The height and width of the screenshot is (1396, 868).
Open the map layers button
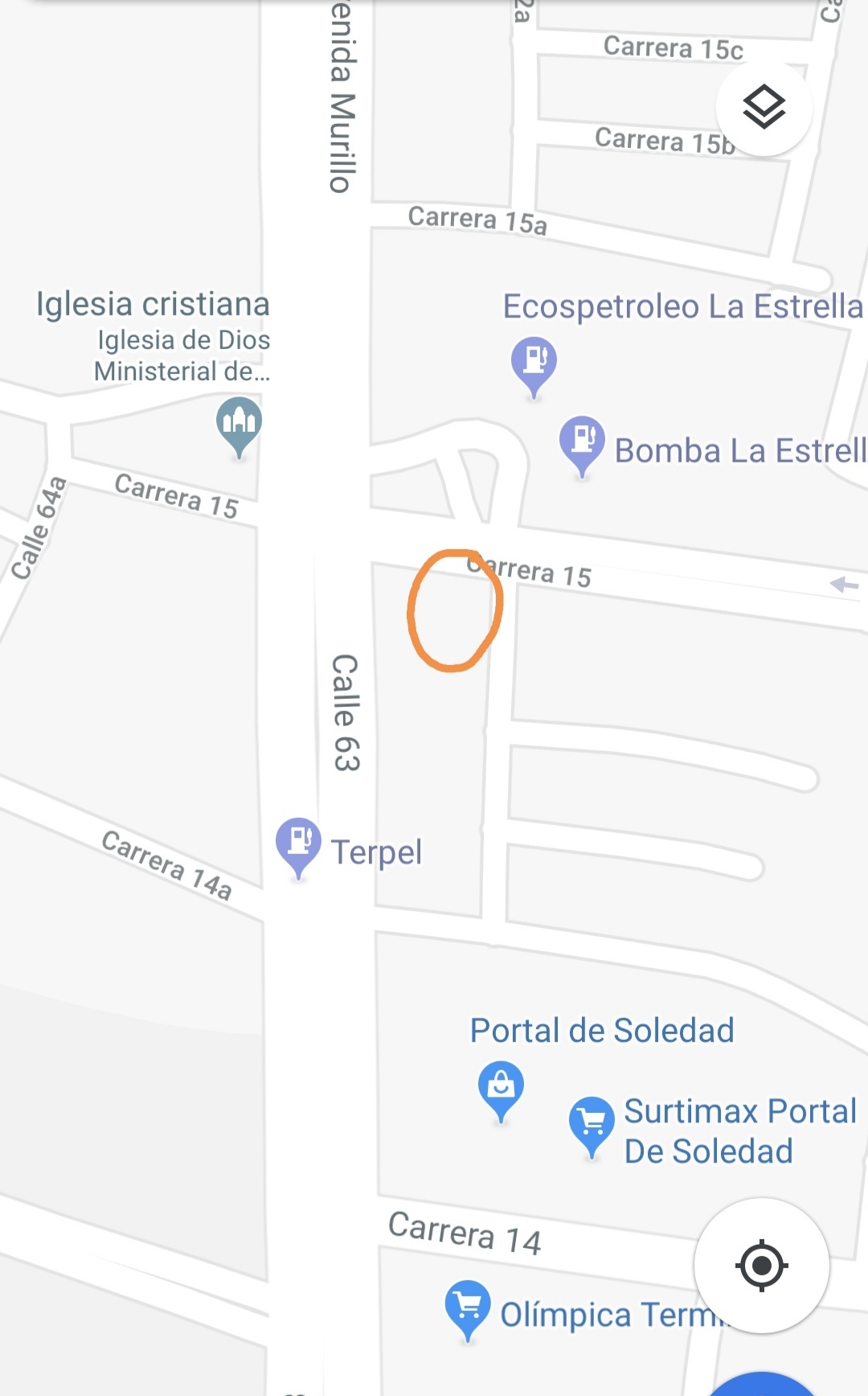click(764, 107)
